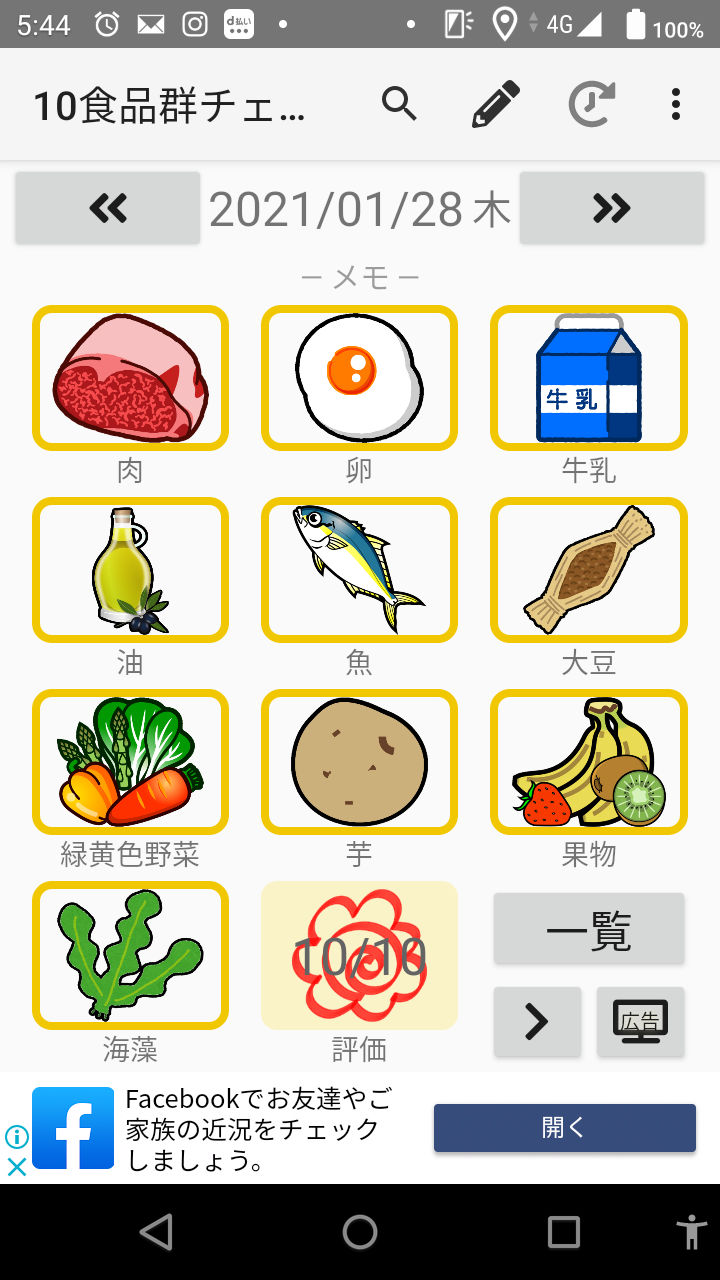Tap 開く on the Facebook ad
This screenshot has height=1280, width=720.
click(x=564, y=1128)
